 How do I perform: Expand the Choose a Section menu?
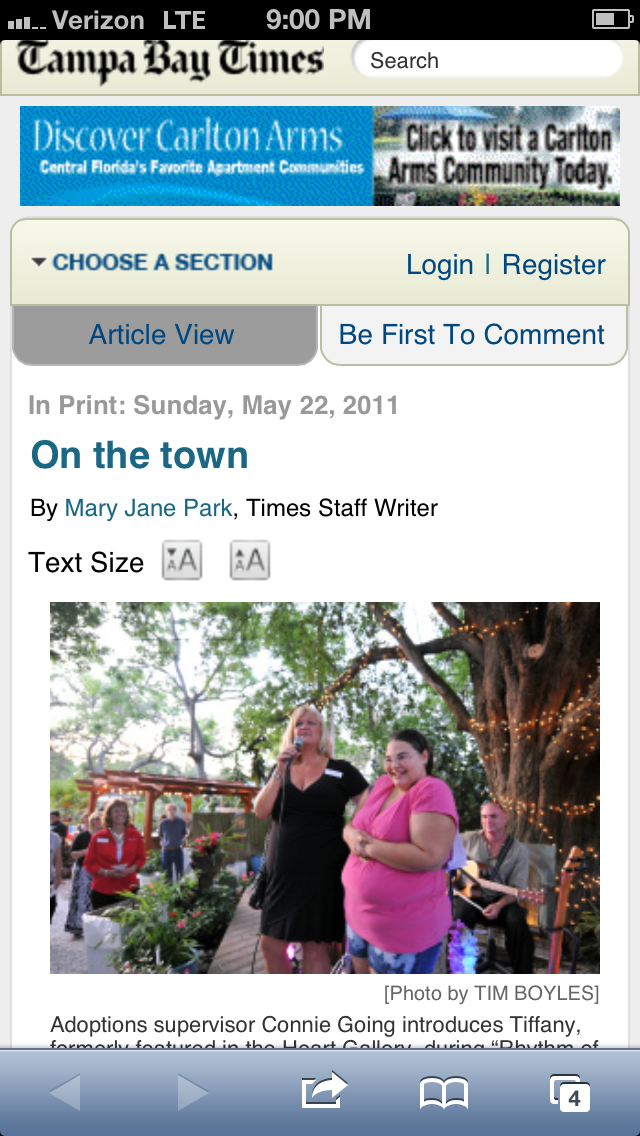152,262
